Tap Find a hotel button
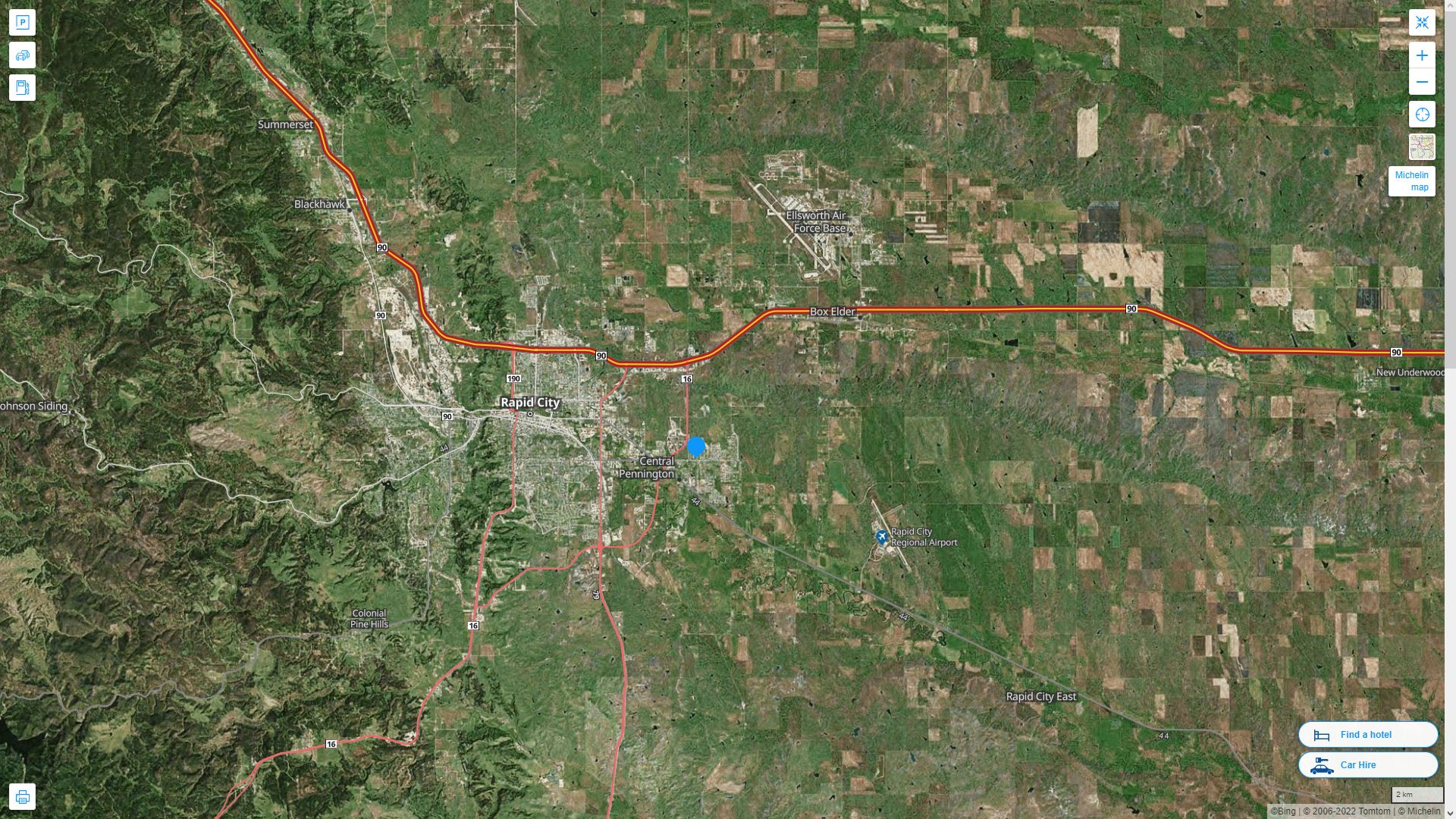 pos(1367,735)
